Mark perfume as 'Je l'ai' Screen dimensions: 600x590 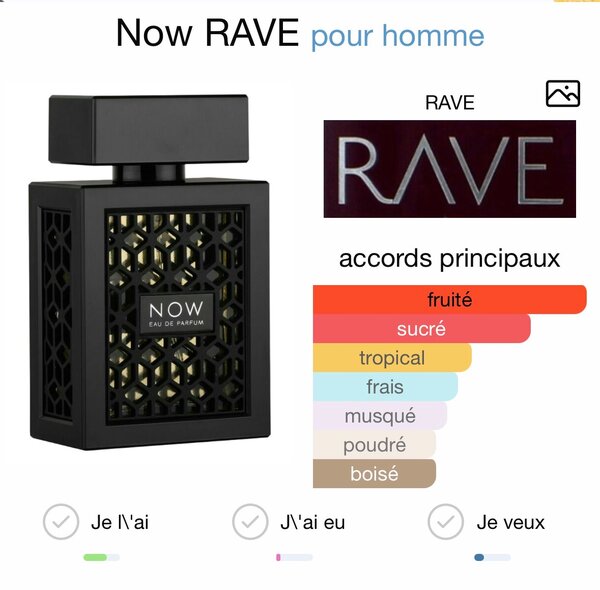coord(62,522)
